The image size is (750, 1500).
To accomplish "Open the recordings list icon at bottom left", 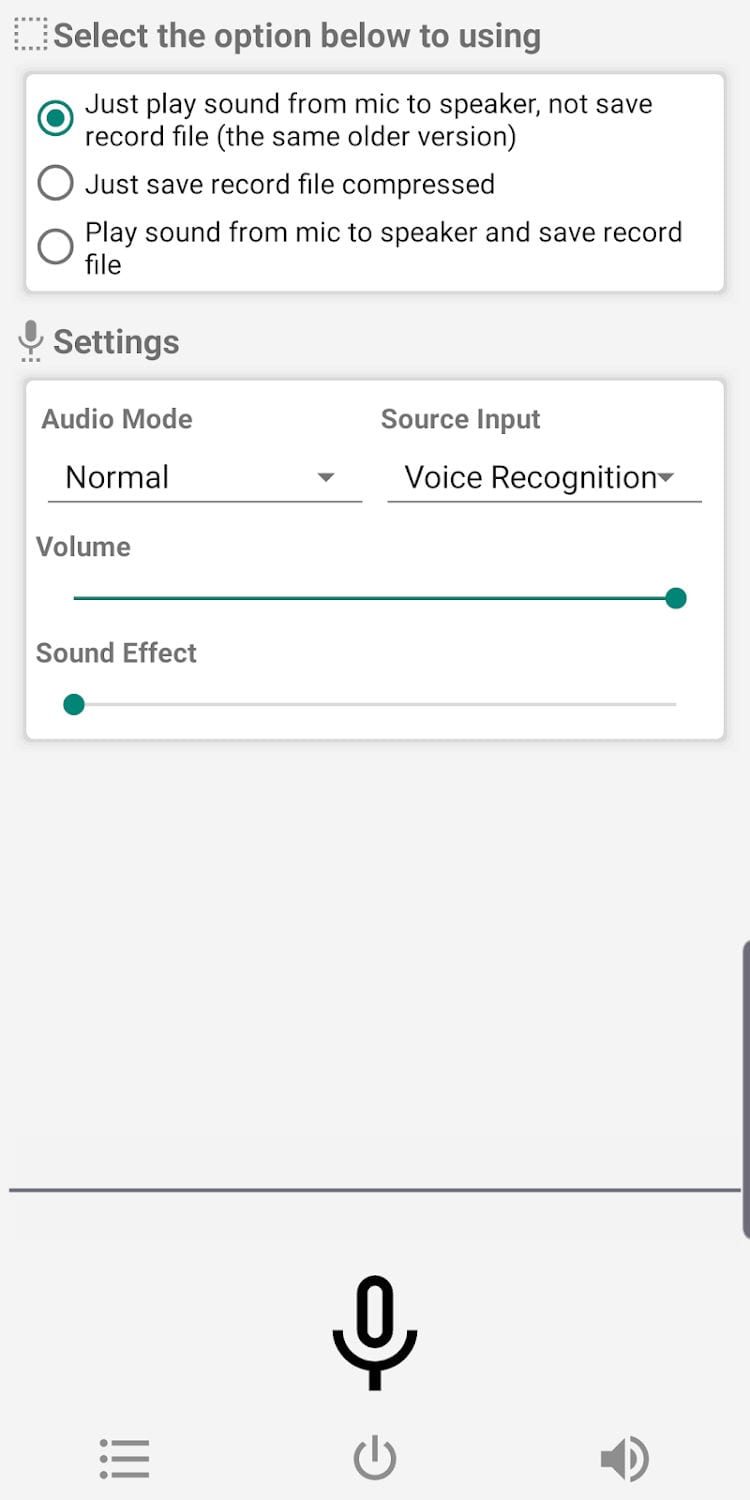I will pyautogui.click(x=124, y=1458).
